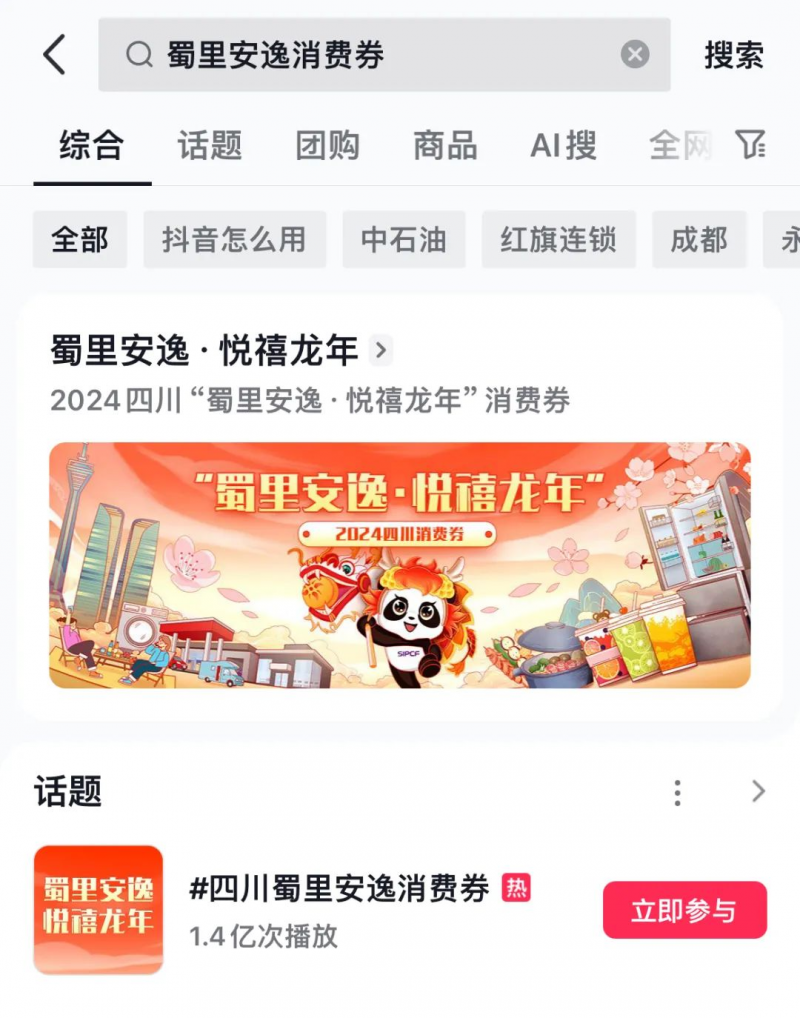Open the AI搜 tab

pos(563,146)
